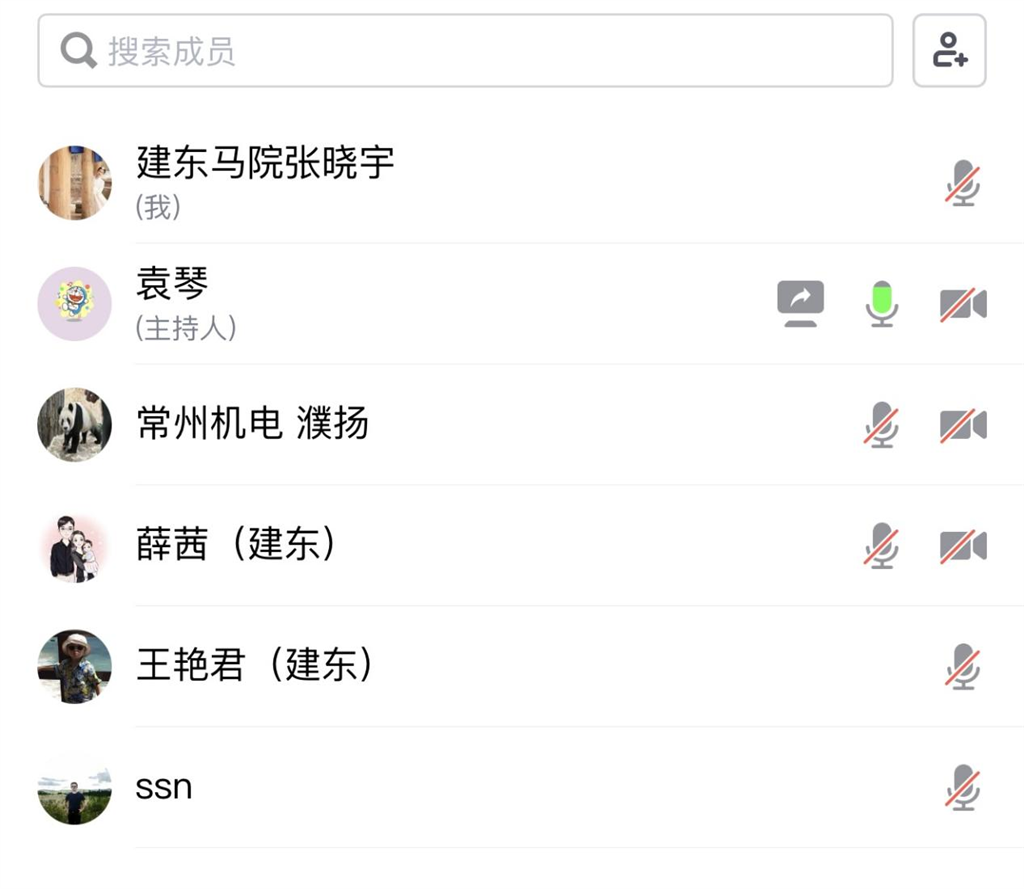
Task: Tap the microphone icon for 薛茜（建东）
Action: point(881,546)
